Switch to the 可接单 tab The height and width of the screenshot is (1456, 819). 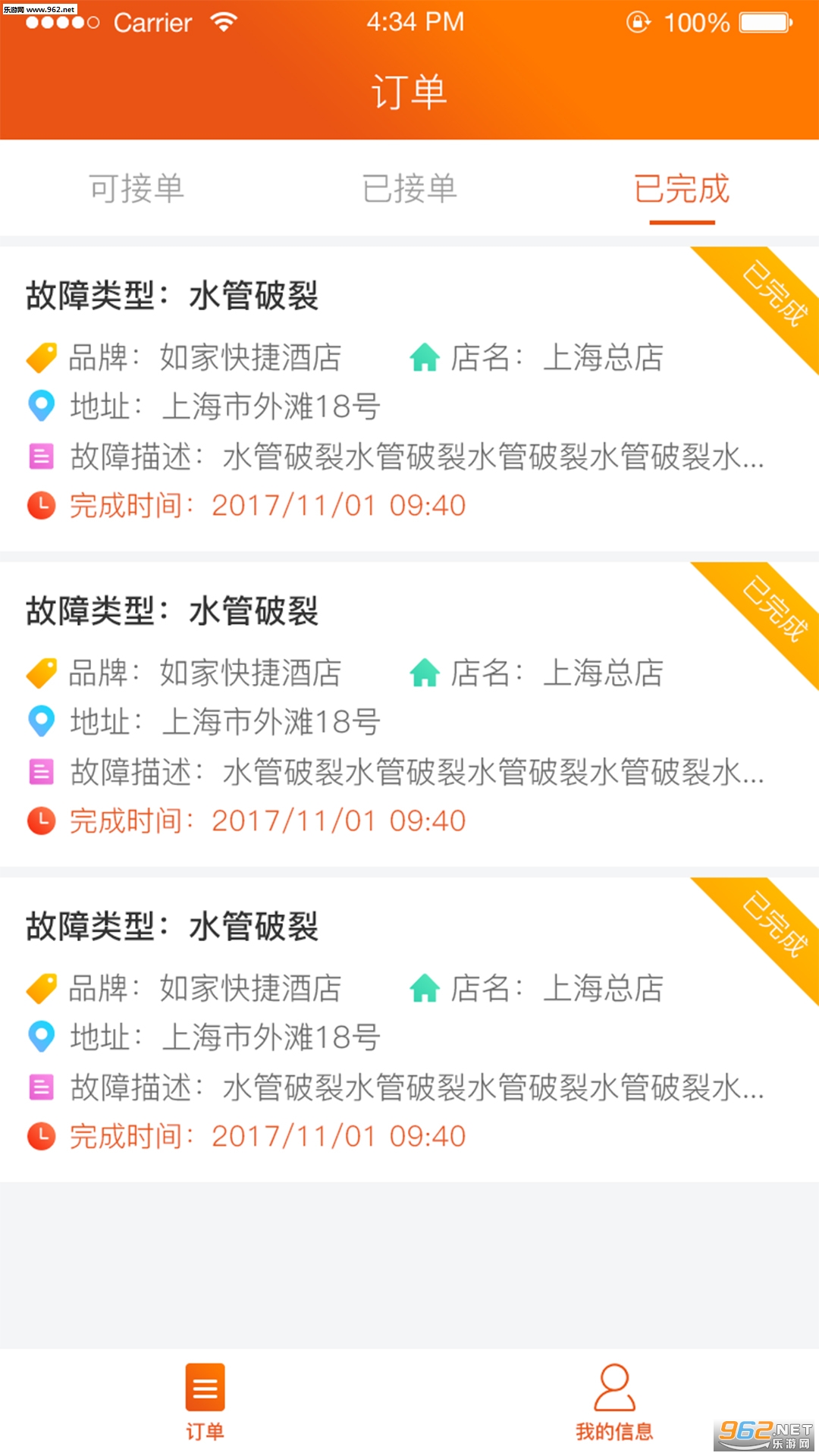pos(136,189)
